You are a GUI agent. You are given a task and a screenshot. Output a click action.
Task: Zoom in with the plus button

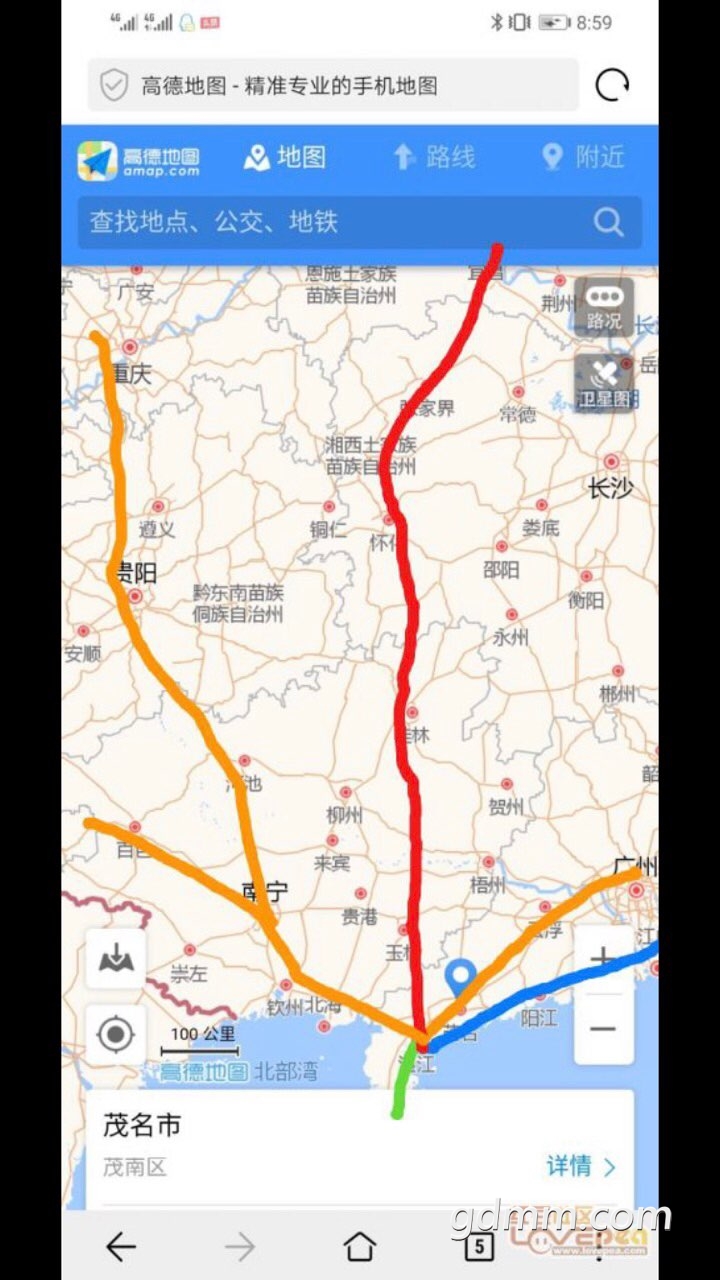(603, 960)
